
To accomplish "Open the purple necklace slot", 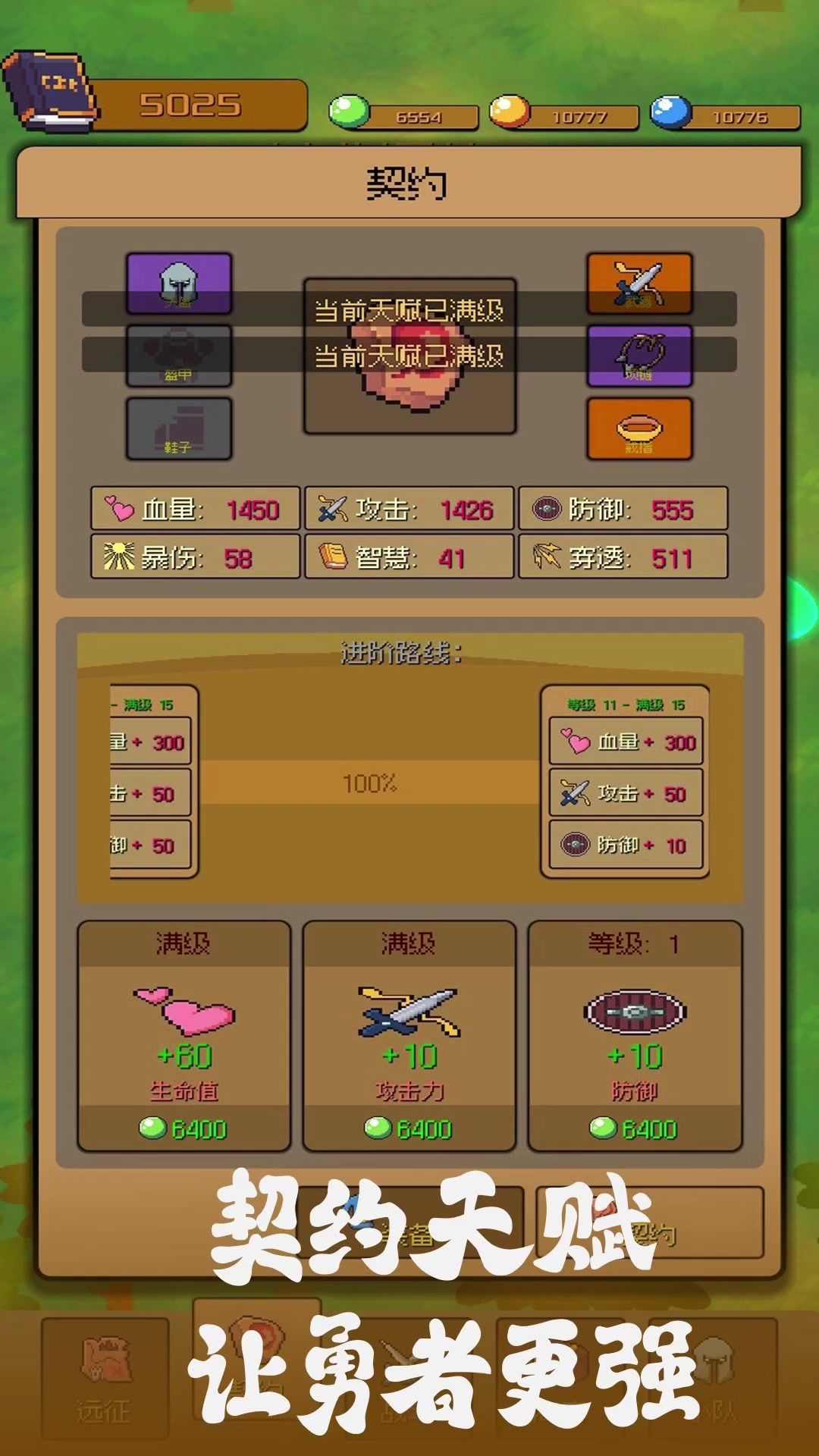I will point(639,356).
